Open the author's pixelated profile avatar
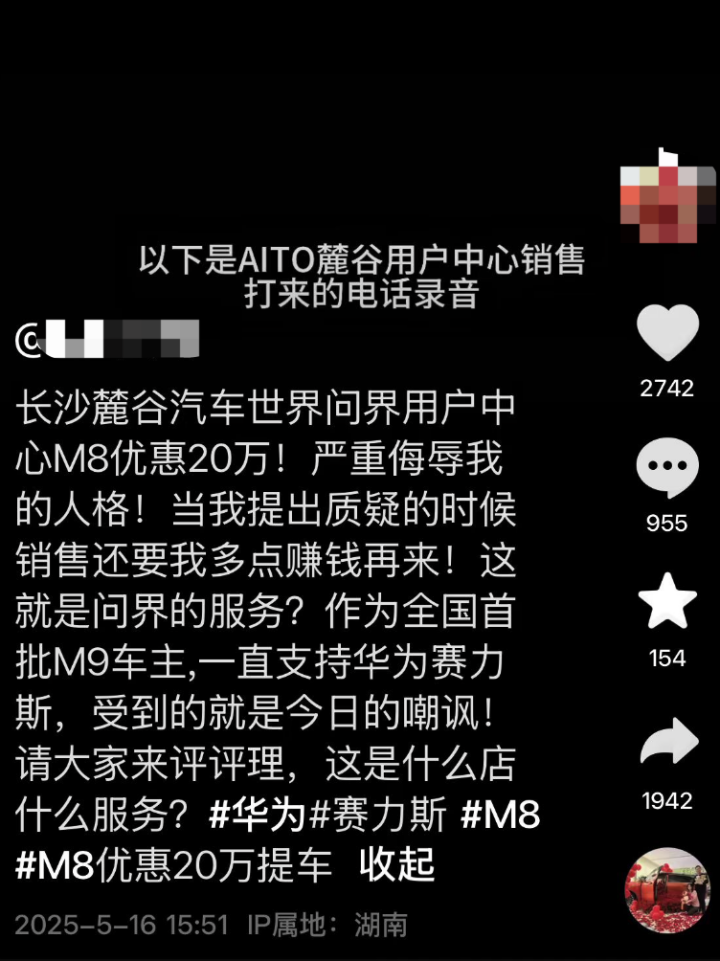The image size is (720, 961). click(667, 196)
